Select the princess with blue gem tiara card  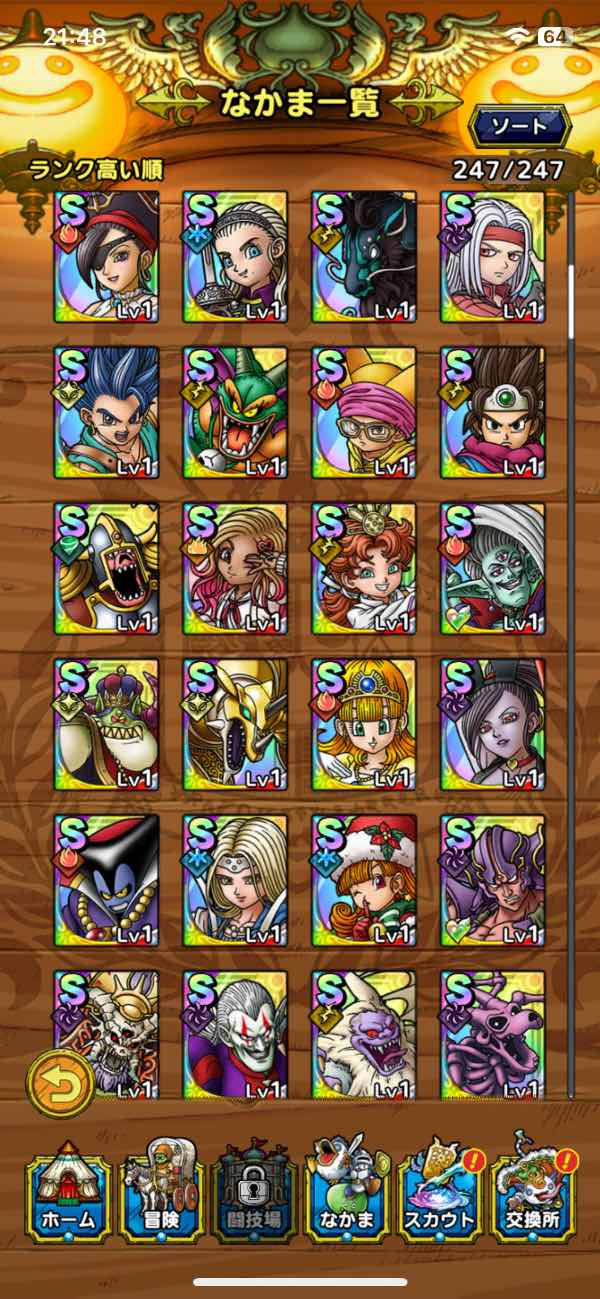click(364, 724)
